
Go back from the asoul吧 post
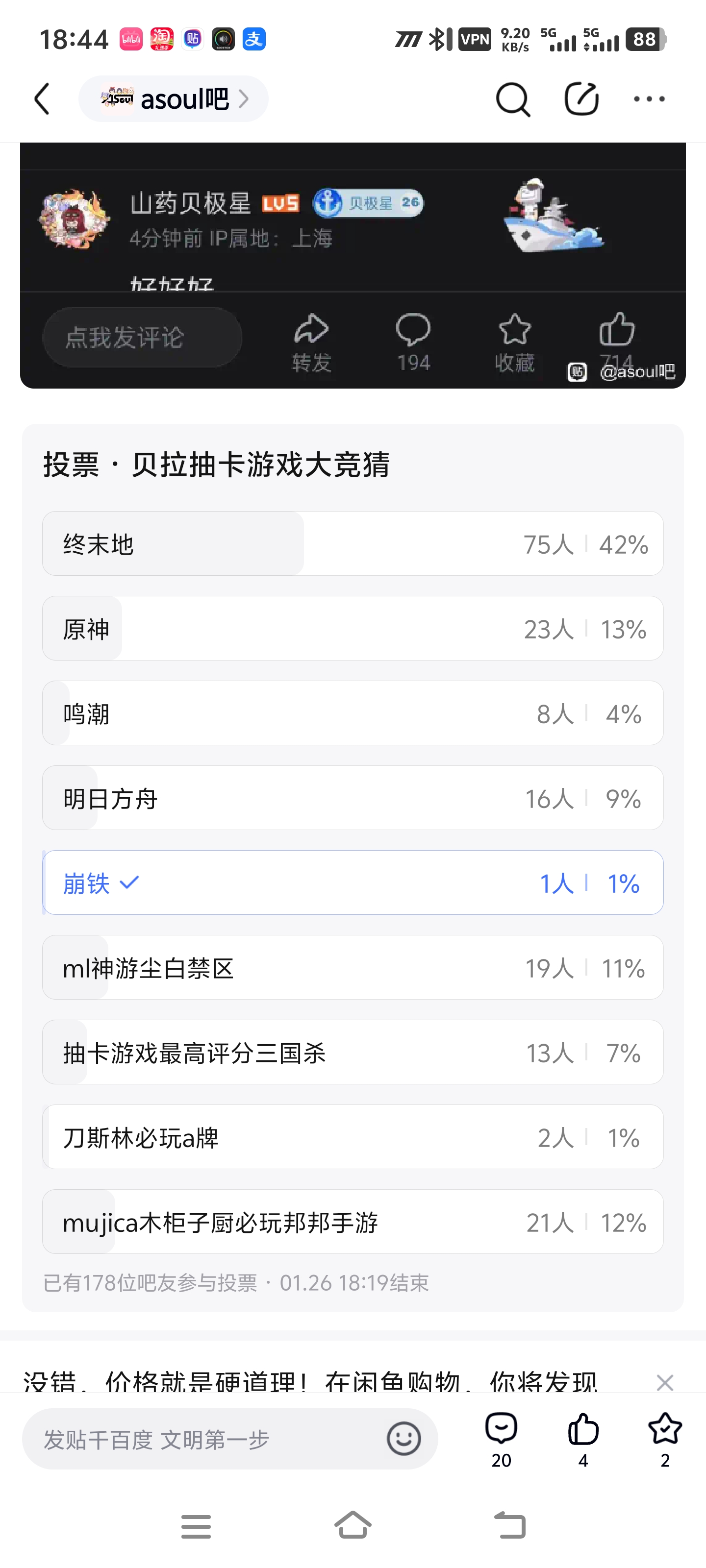42,99
